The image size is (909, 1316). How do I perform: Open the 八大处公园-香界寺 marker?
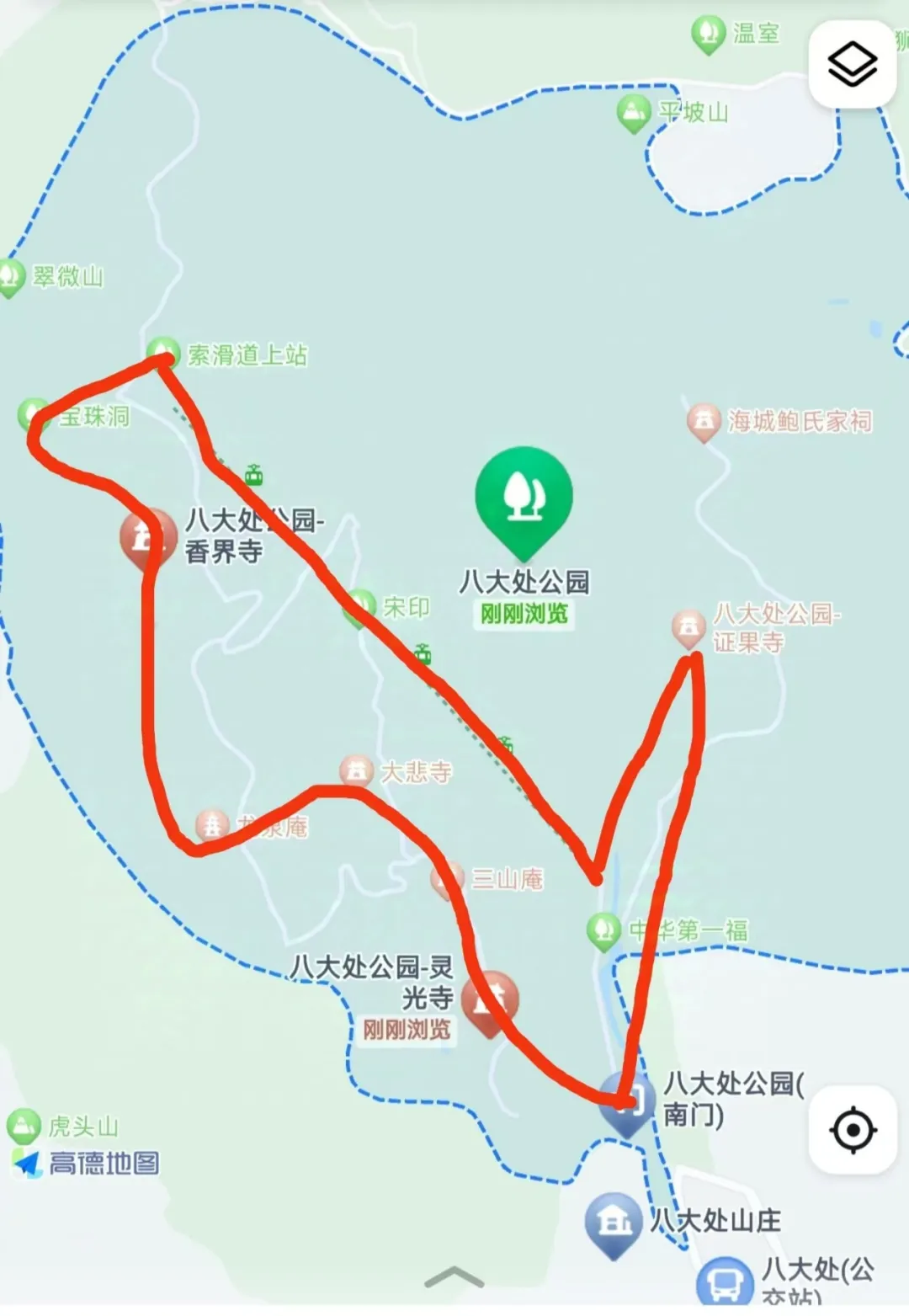[x=146, y=536]
